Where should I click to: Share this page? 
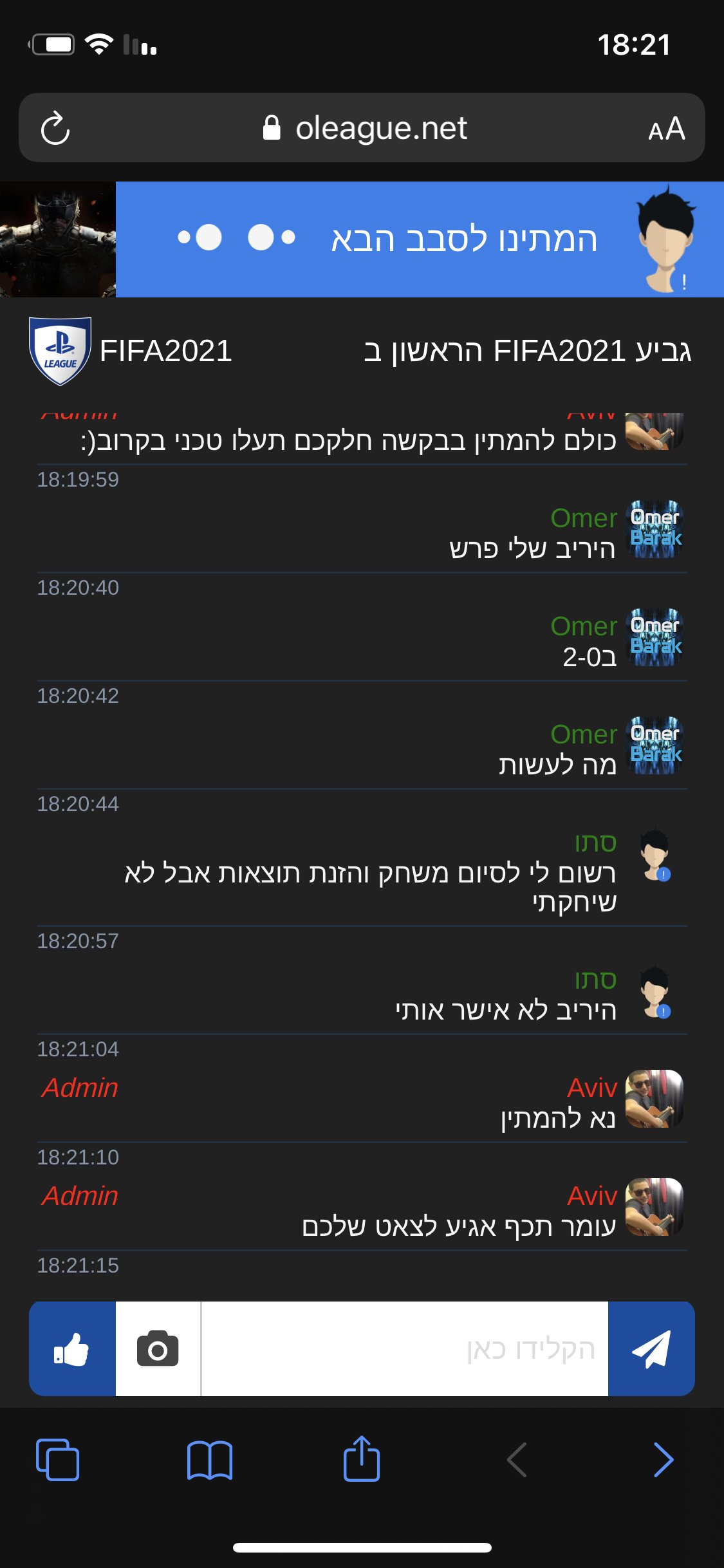pos(362,1458)
